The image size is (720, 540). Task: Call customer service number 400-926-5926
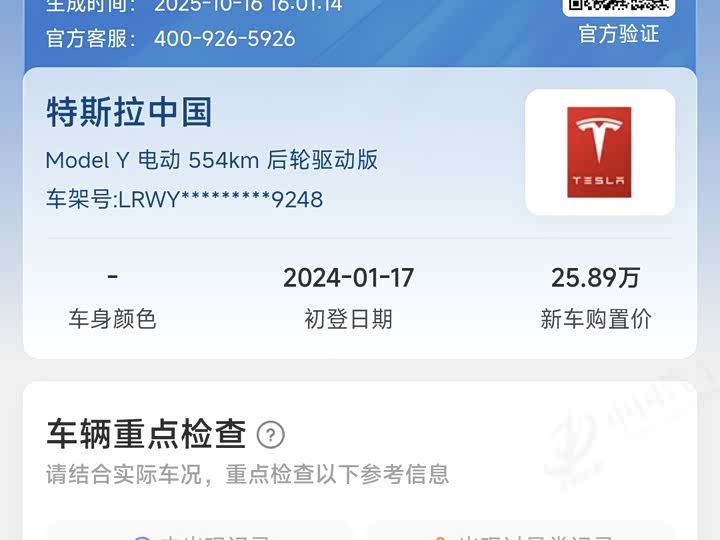click(224, 39)
